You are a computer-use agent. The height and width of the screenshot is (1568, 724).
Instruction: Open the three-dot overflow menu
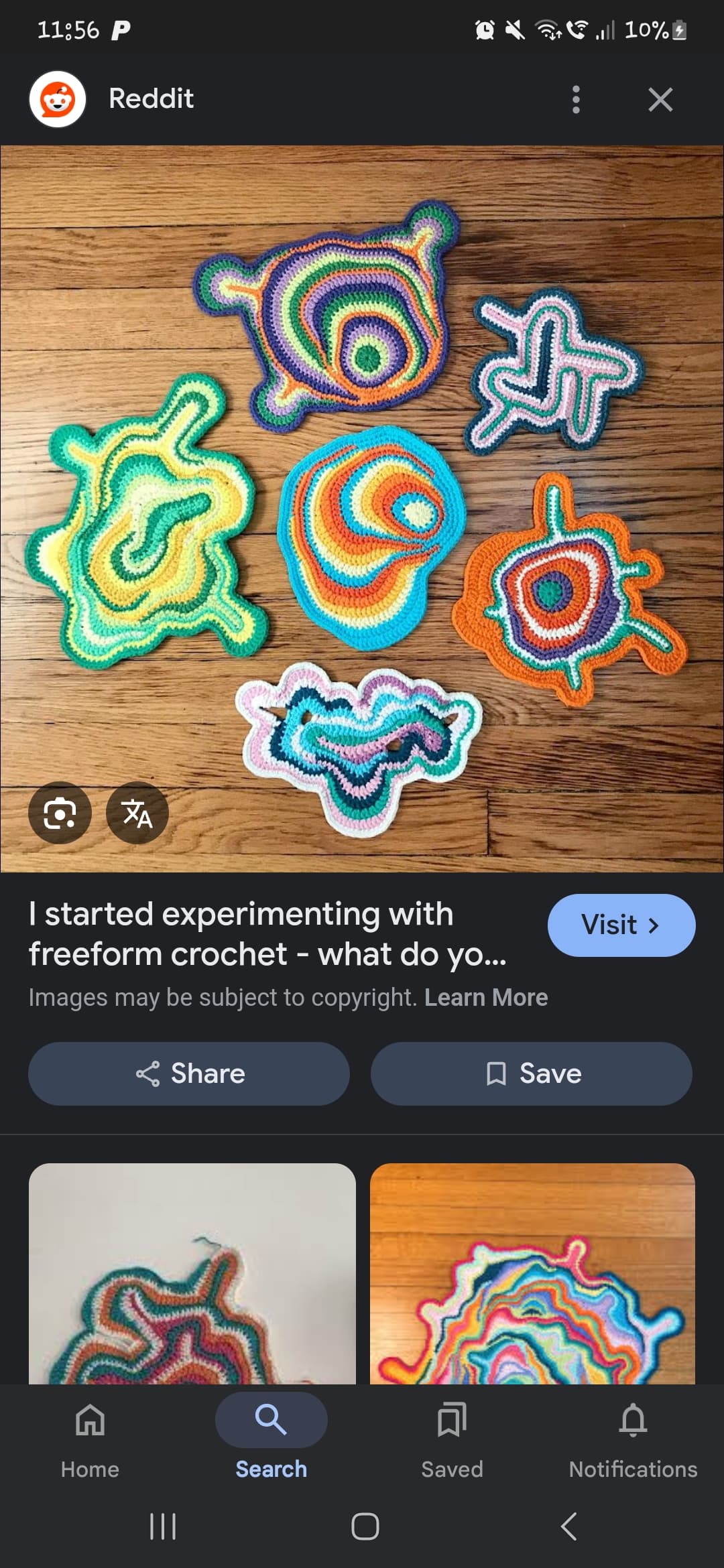[x=576, y=99]
